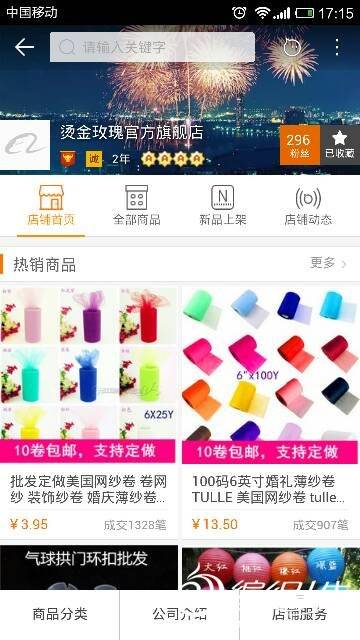View 公司介绍

180,615
